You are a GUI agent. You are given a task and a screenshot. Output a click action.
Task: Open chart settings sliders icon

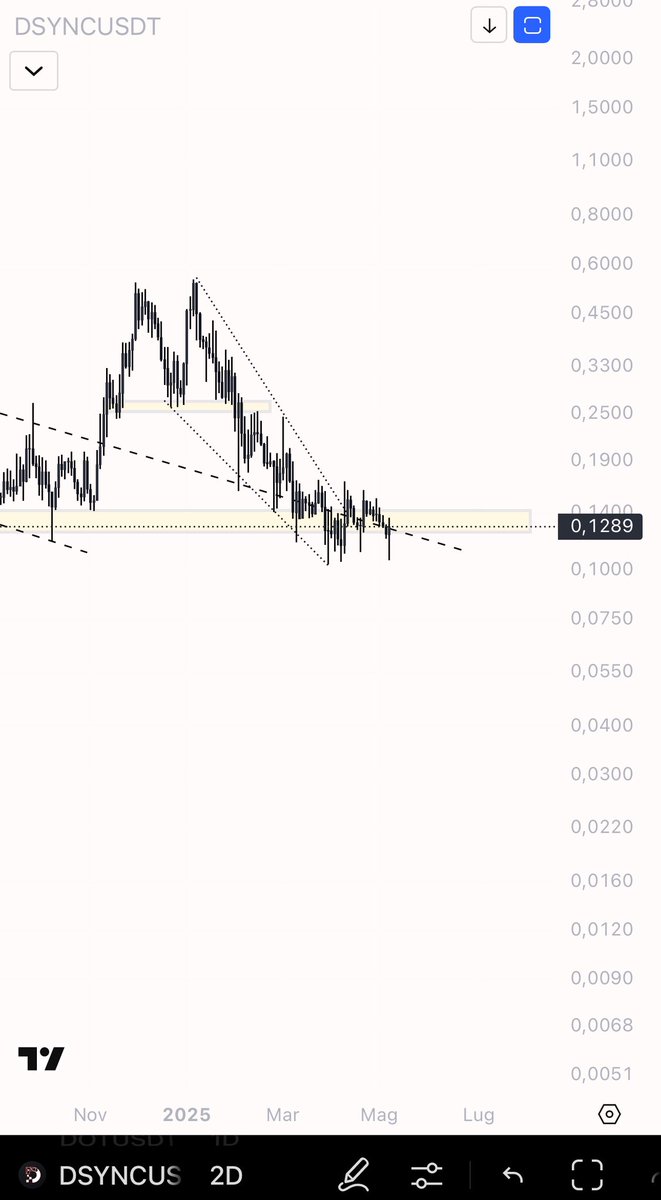pyautogui.click(x=427, y=1175)
